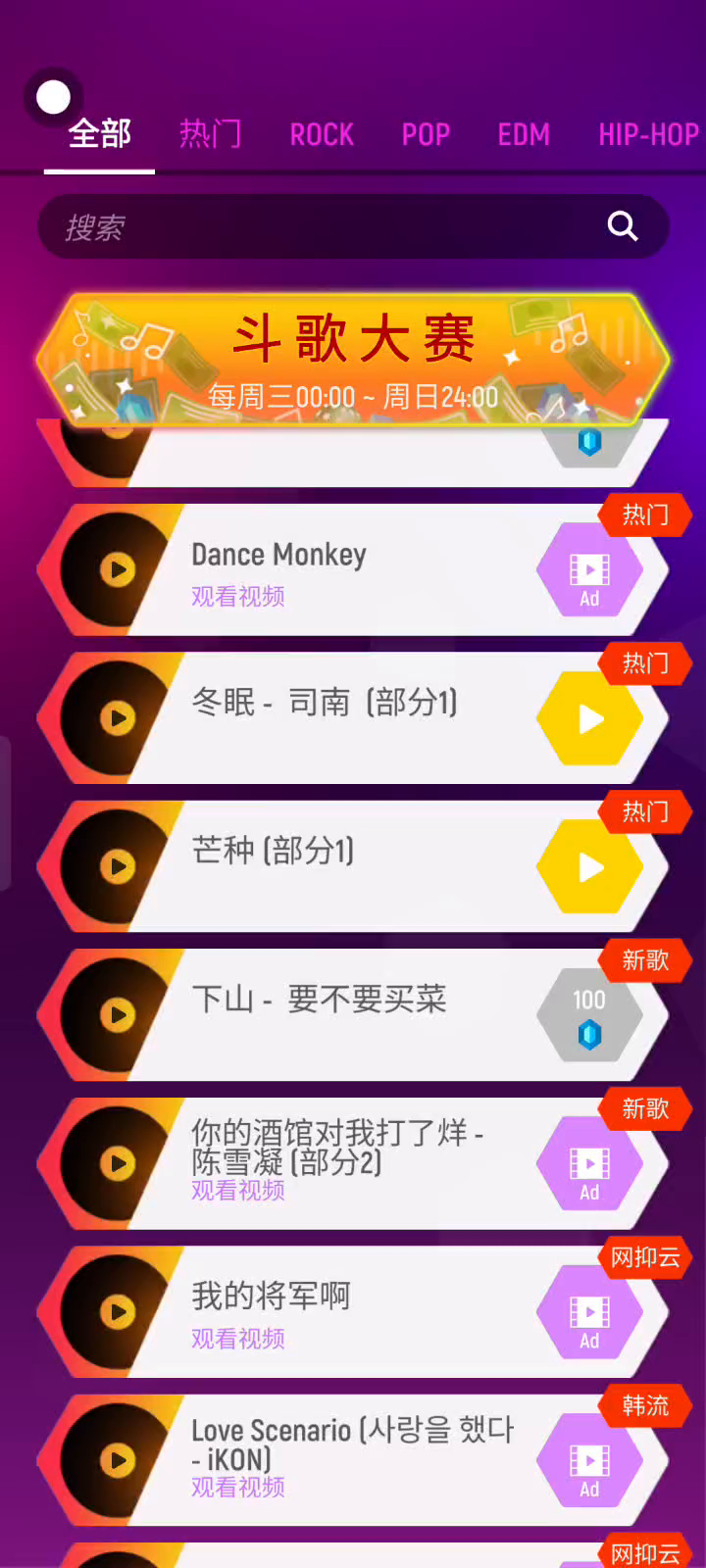Watch ad to unlock 我的将军啊

pyautogui.click(x=589, y=1313)
